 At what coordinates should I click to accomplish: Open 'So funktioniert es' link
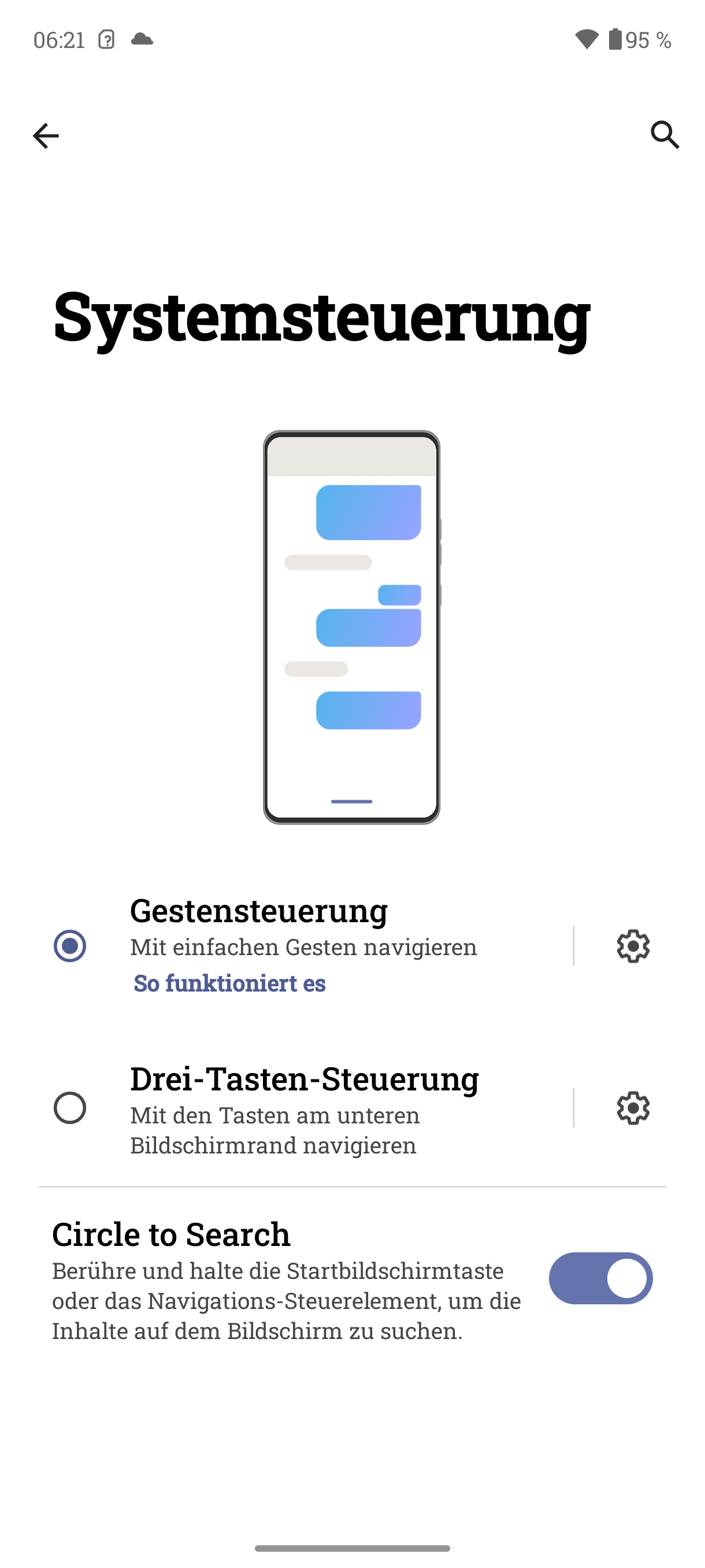coord(229,983)
